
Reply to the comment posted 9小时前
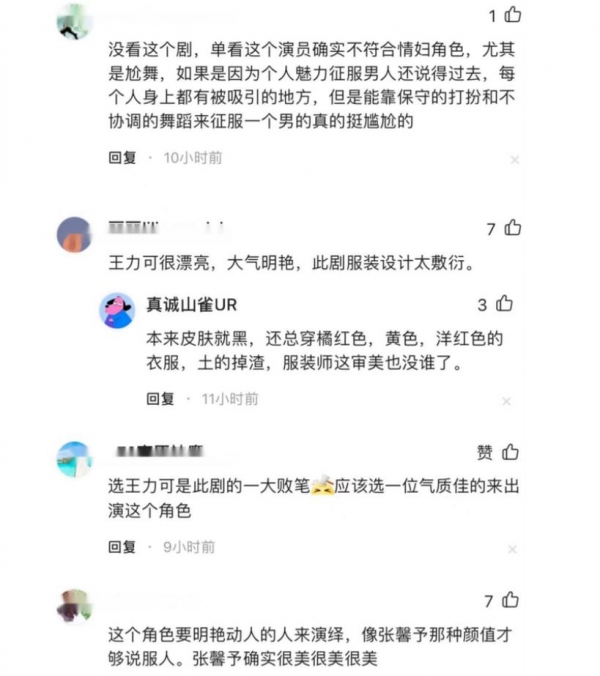[x=122, y=547]
